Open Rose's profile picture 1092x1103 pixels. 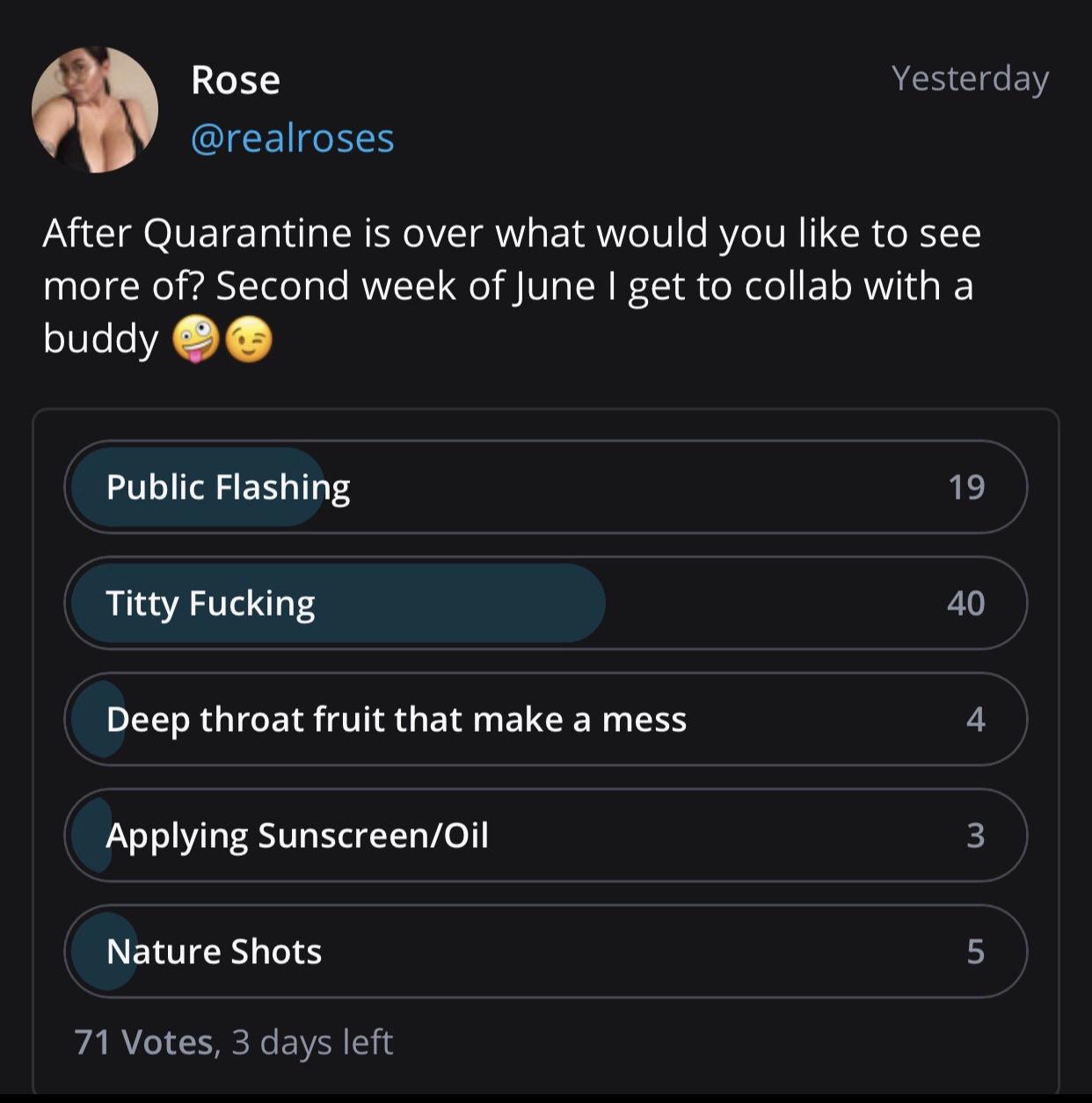pyautogui.click(x=97, y=107)
